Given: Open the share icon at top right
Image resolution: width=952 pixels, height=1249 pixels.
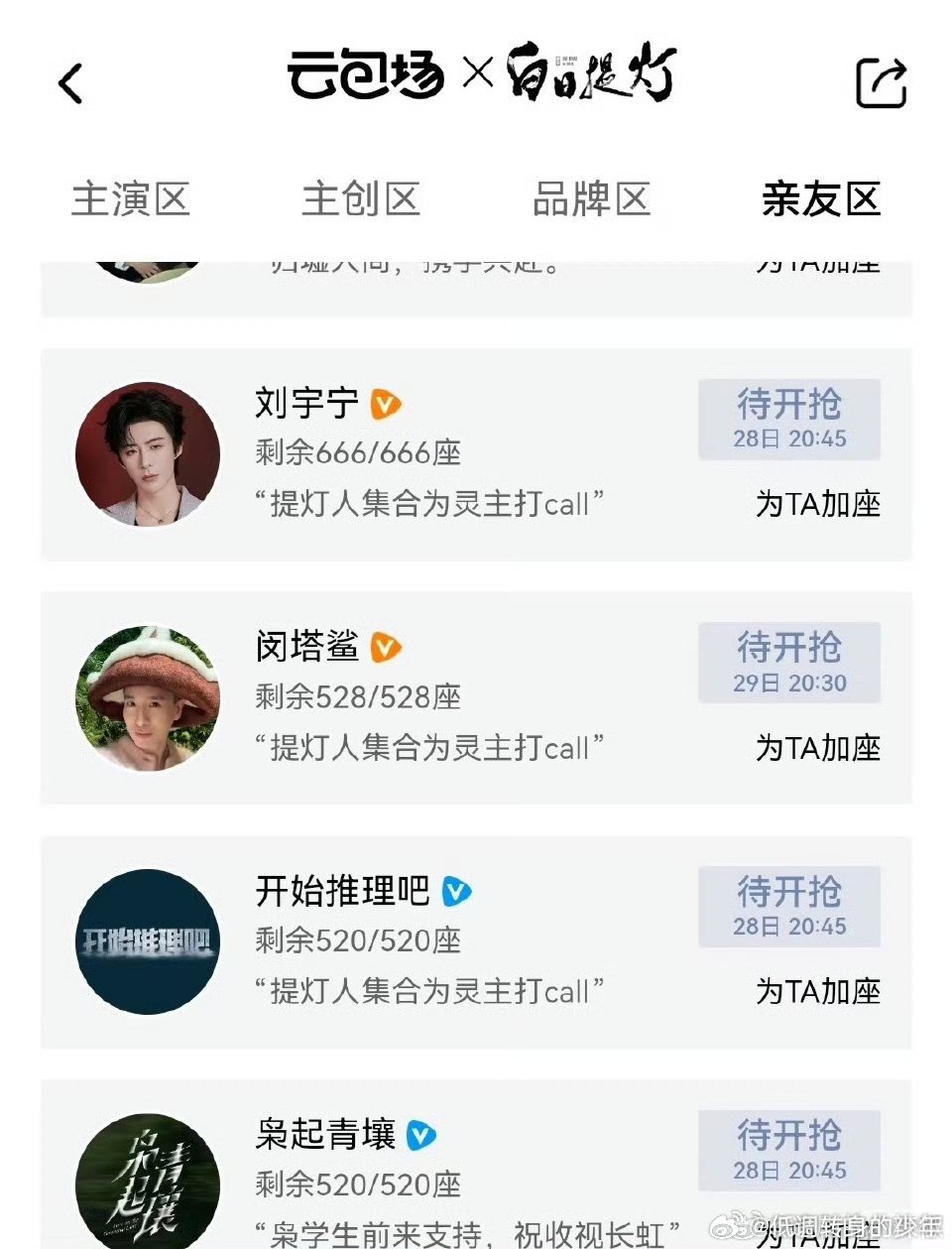Looking at the screenshot, I should click(881, 84).
